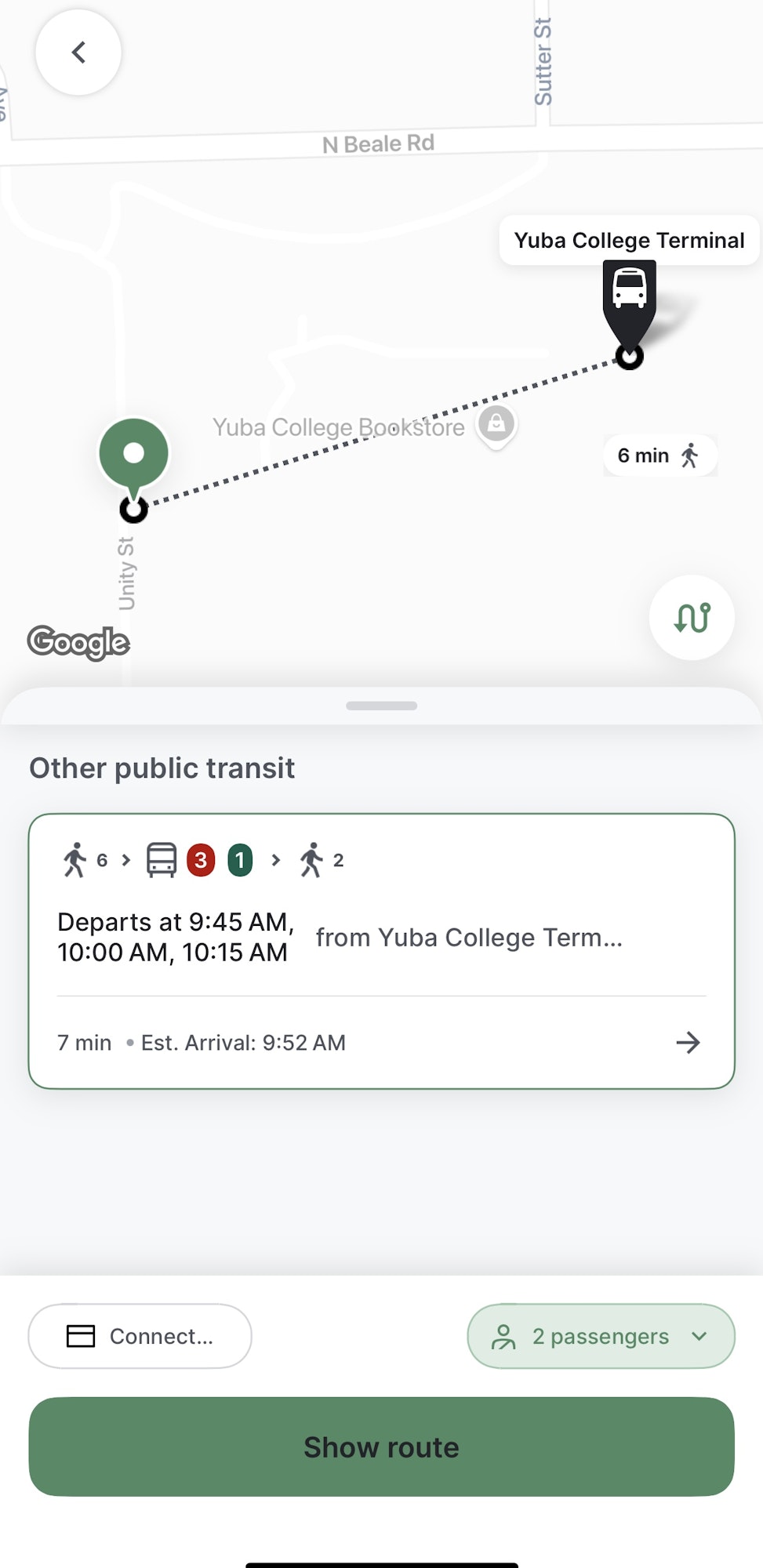Viewport: 763px width, 1568px height.
Task: Expand the 2 passengers dropdown
Action: 601,1336
